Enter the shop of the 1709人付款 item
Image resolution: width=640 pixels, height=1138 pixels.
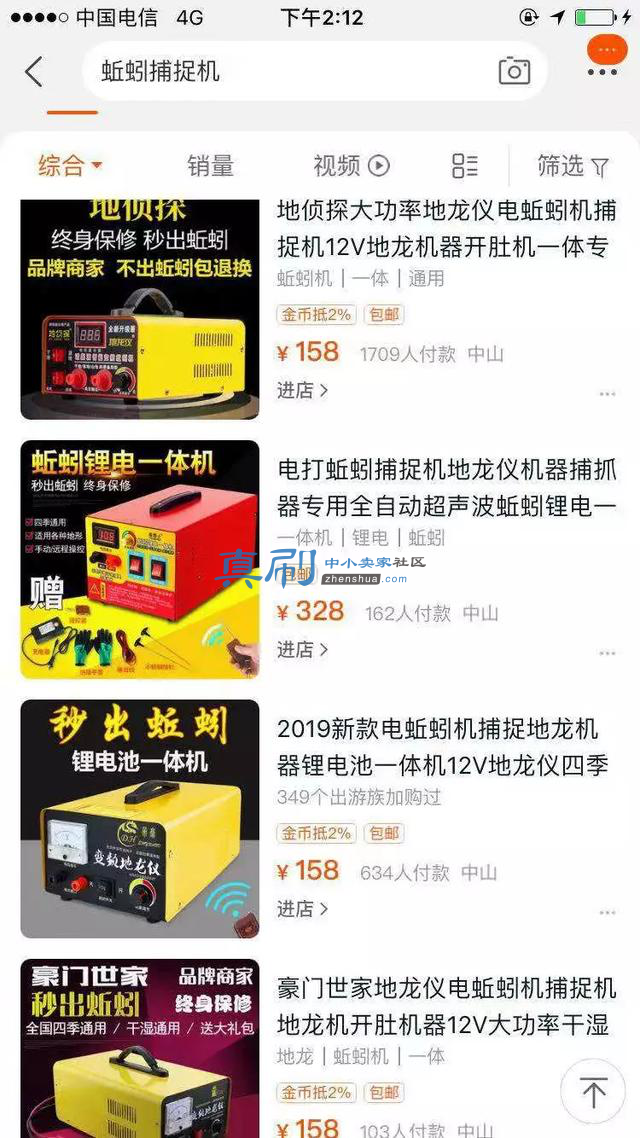(x=302, y=390)
